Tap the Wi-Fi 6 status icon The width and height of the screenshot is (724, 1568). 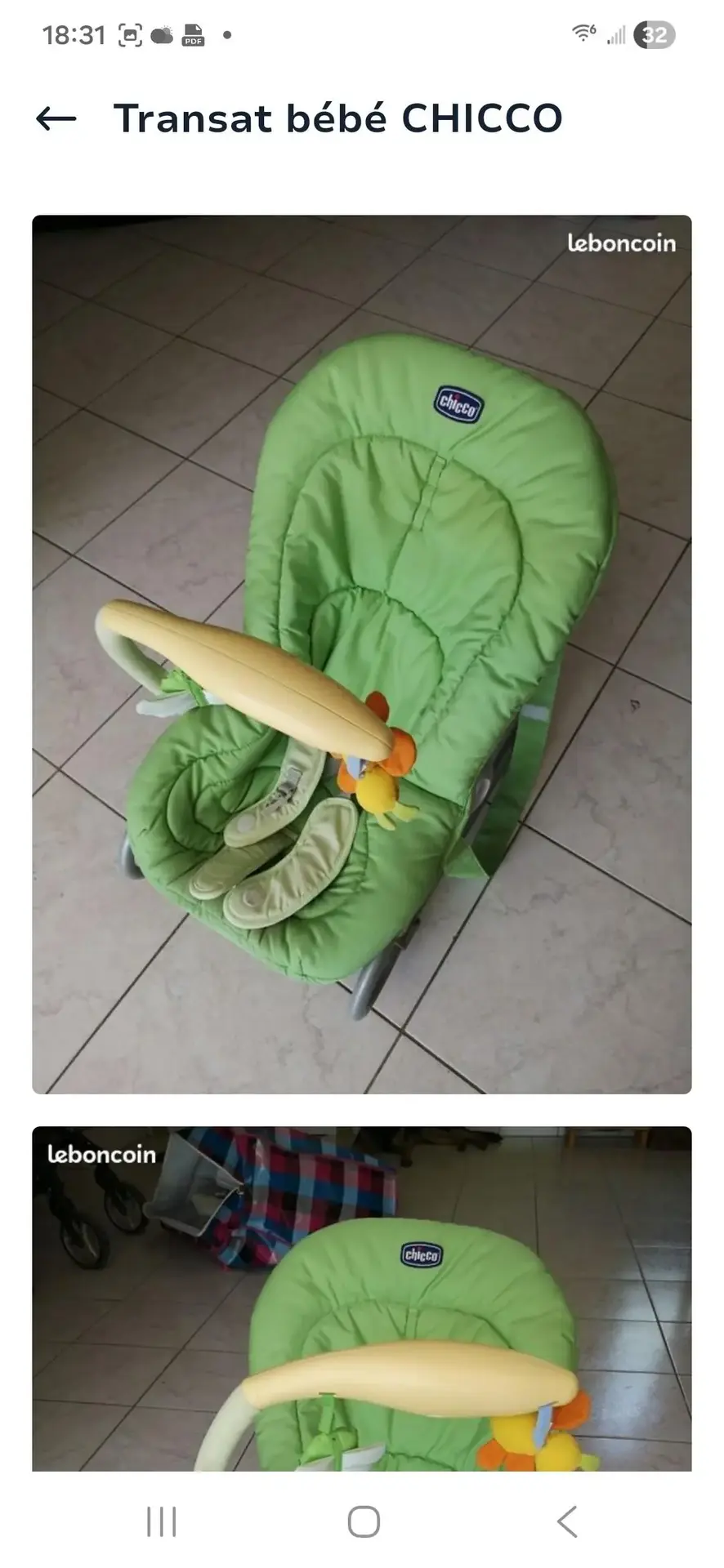click(583, 33)
